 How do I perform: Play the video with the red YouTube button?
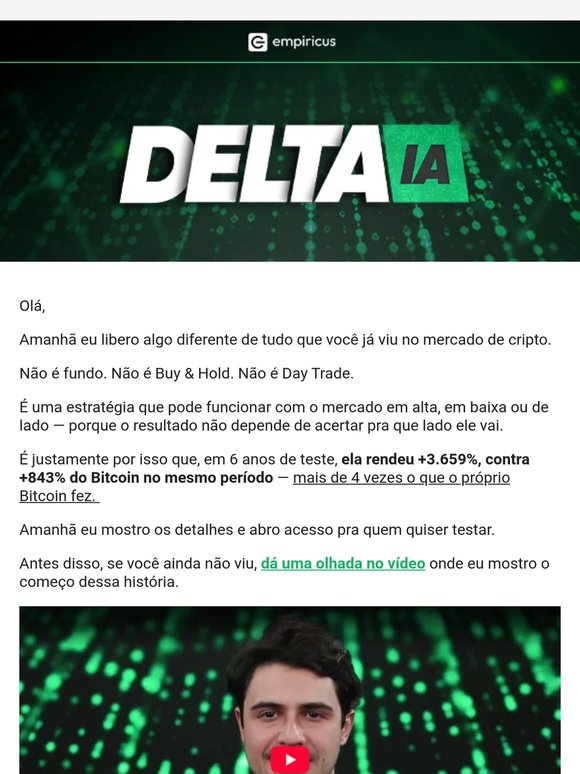point(290,760)
